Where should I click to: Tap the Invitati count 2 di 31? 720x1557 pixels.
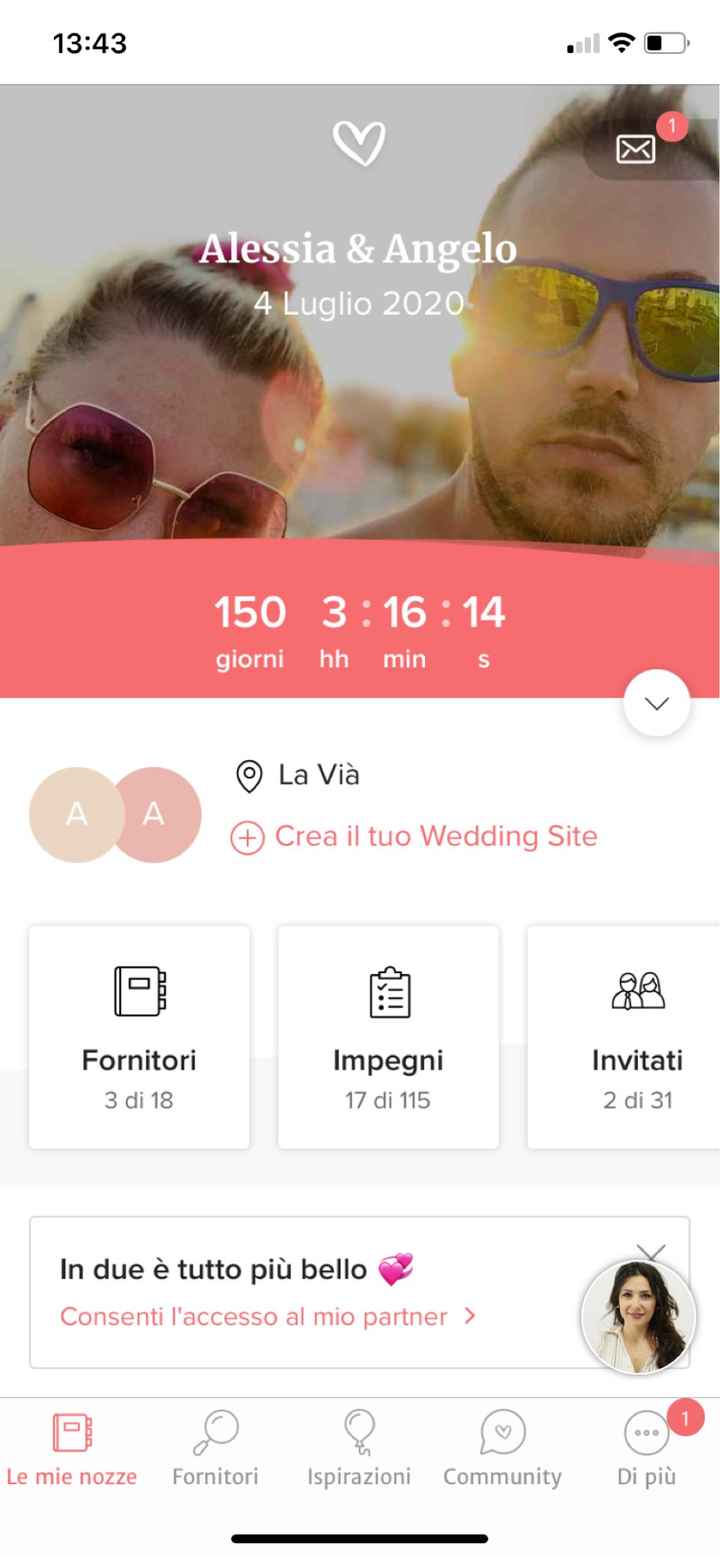[637, 1100]
